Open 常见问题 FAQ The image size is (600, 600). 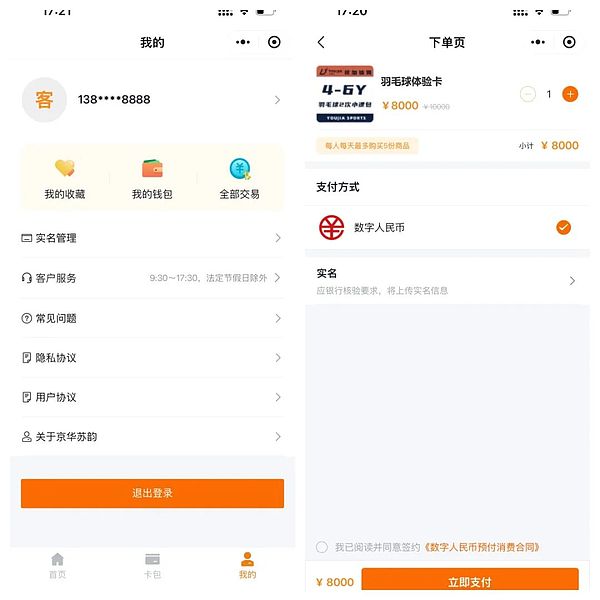coord(152,318)
